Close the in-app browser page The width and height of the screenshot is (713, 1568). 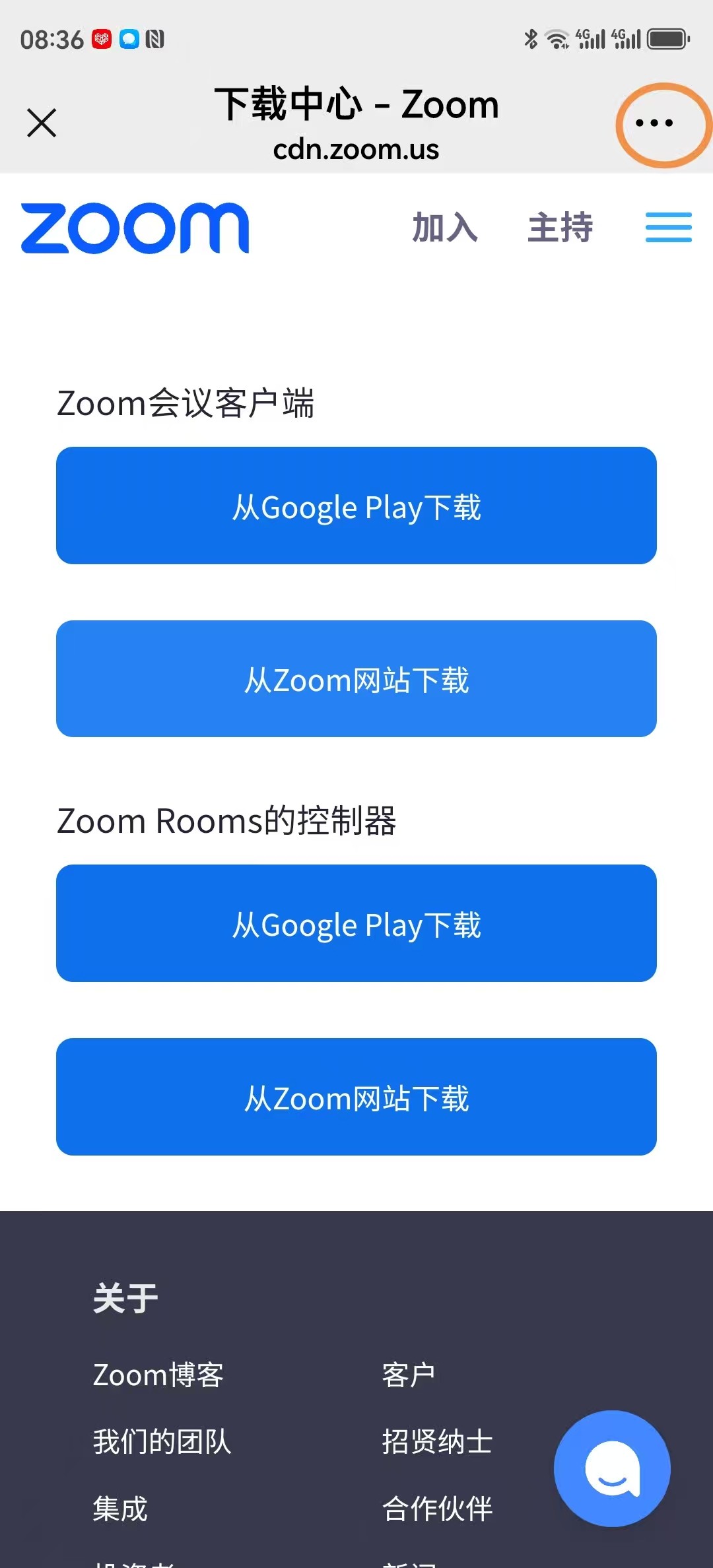(x=42, y=123)
